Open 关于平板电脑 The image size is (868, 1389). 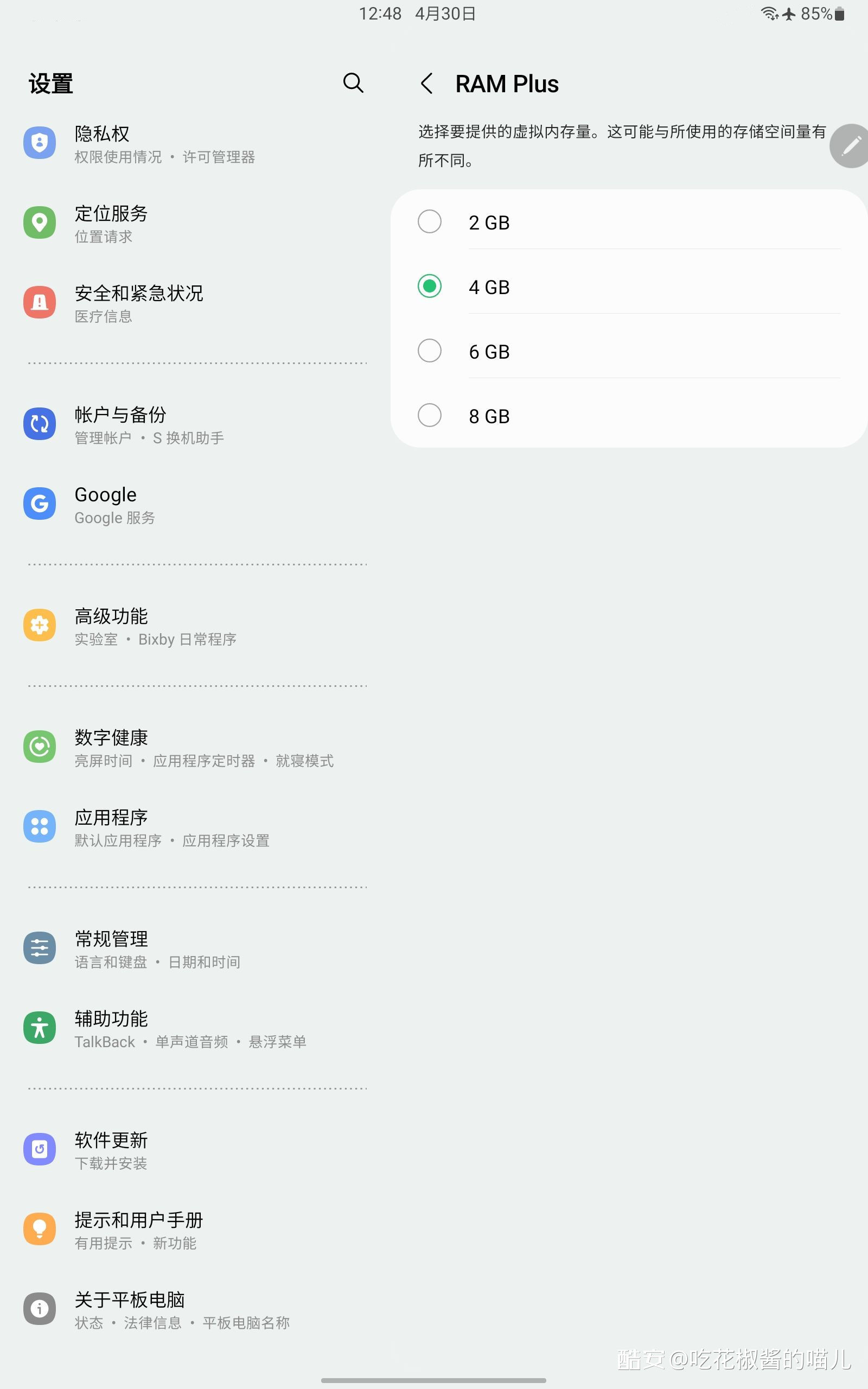tap(164, 1310)
